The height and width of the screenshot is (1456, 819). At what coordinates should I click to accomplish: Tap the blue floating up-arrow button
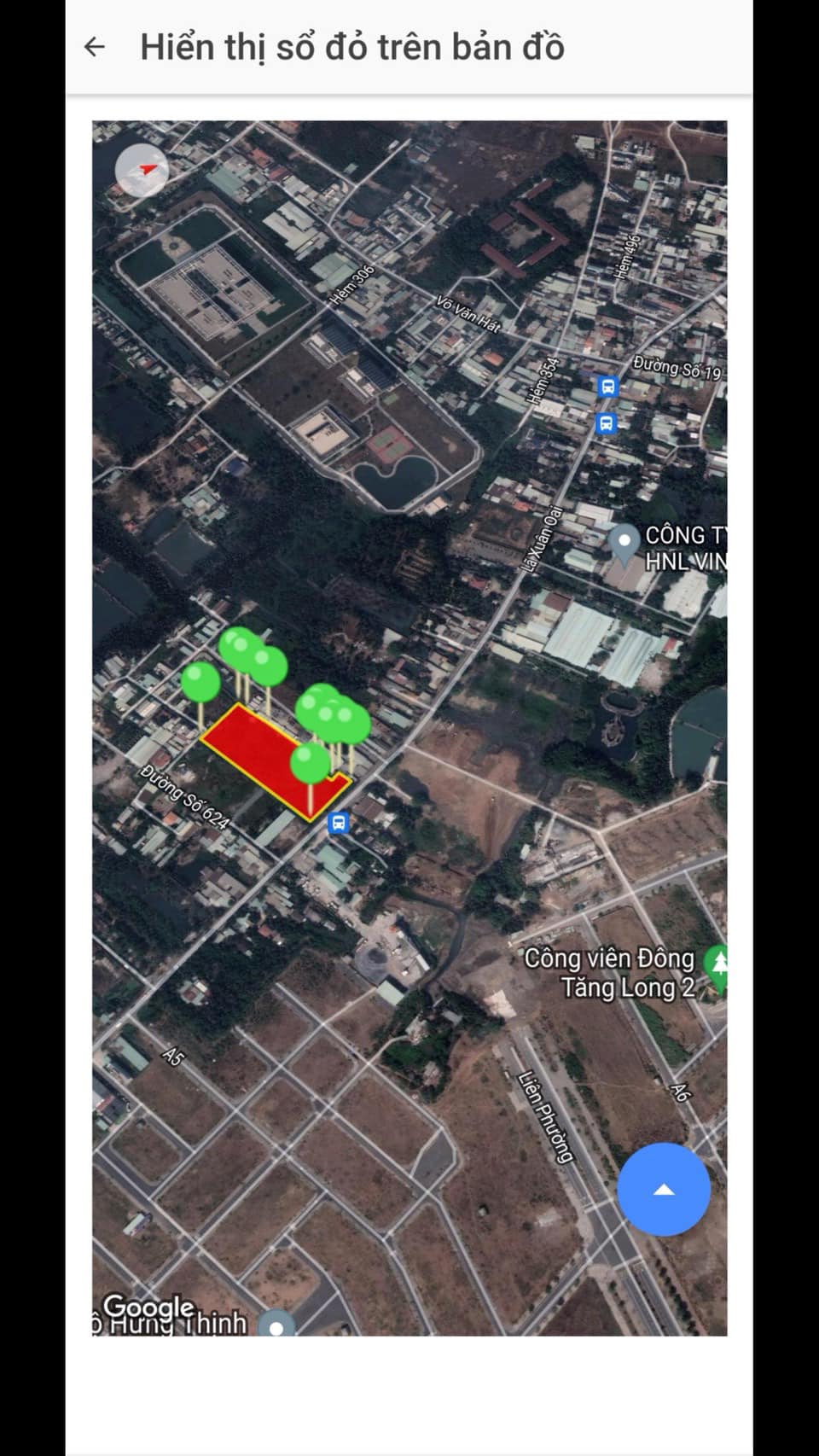[663, 1190]
